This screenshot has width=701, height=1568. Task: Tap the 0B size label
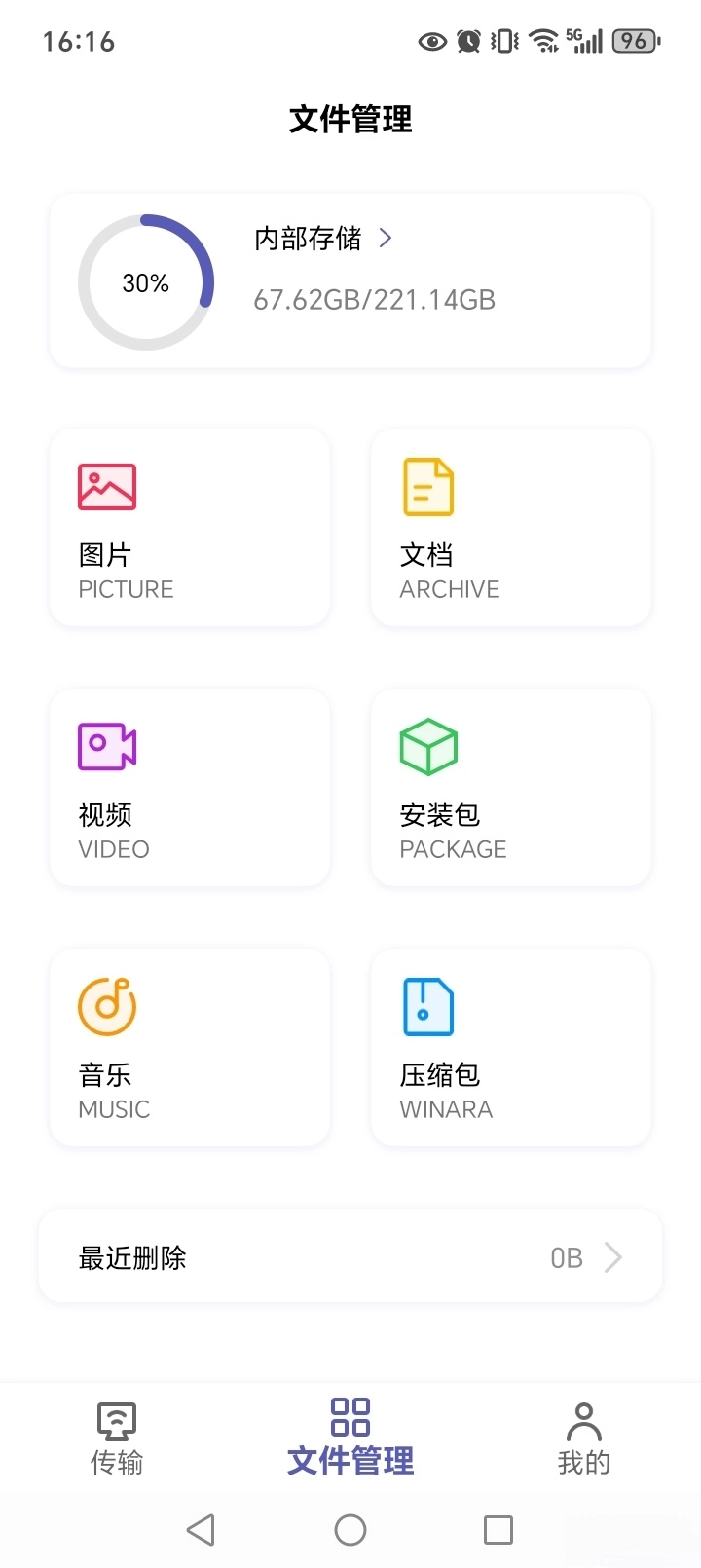pos(565,1257)
